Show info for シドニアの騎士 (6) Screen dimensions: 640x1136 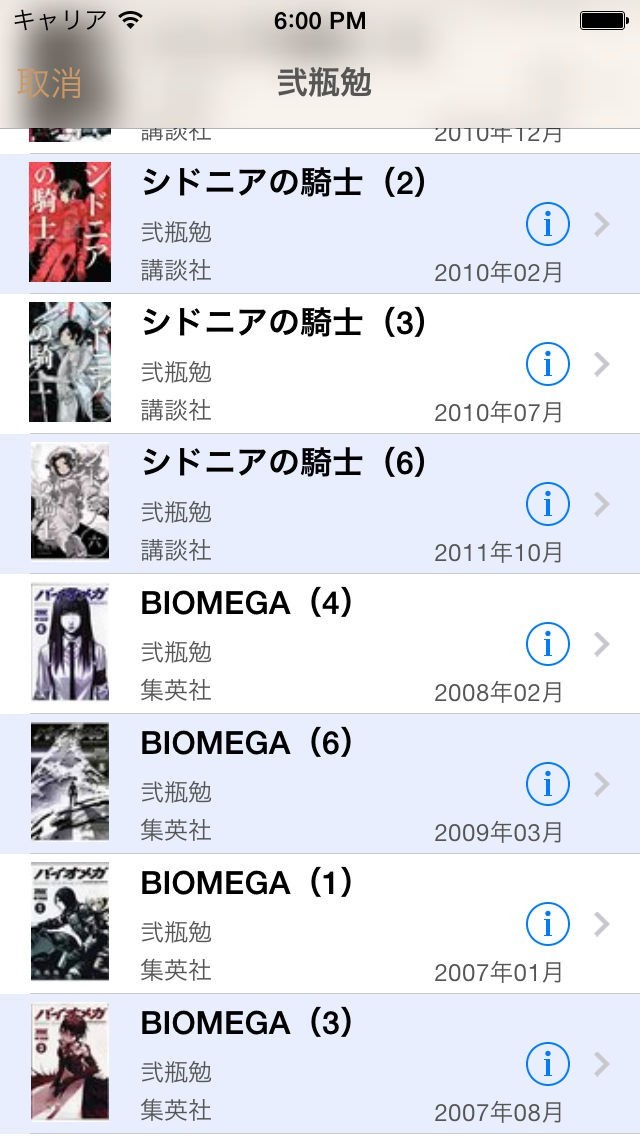pyautogui.click(x=547, y=506)
